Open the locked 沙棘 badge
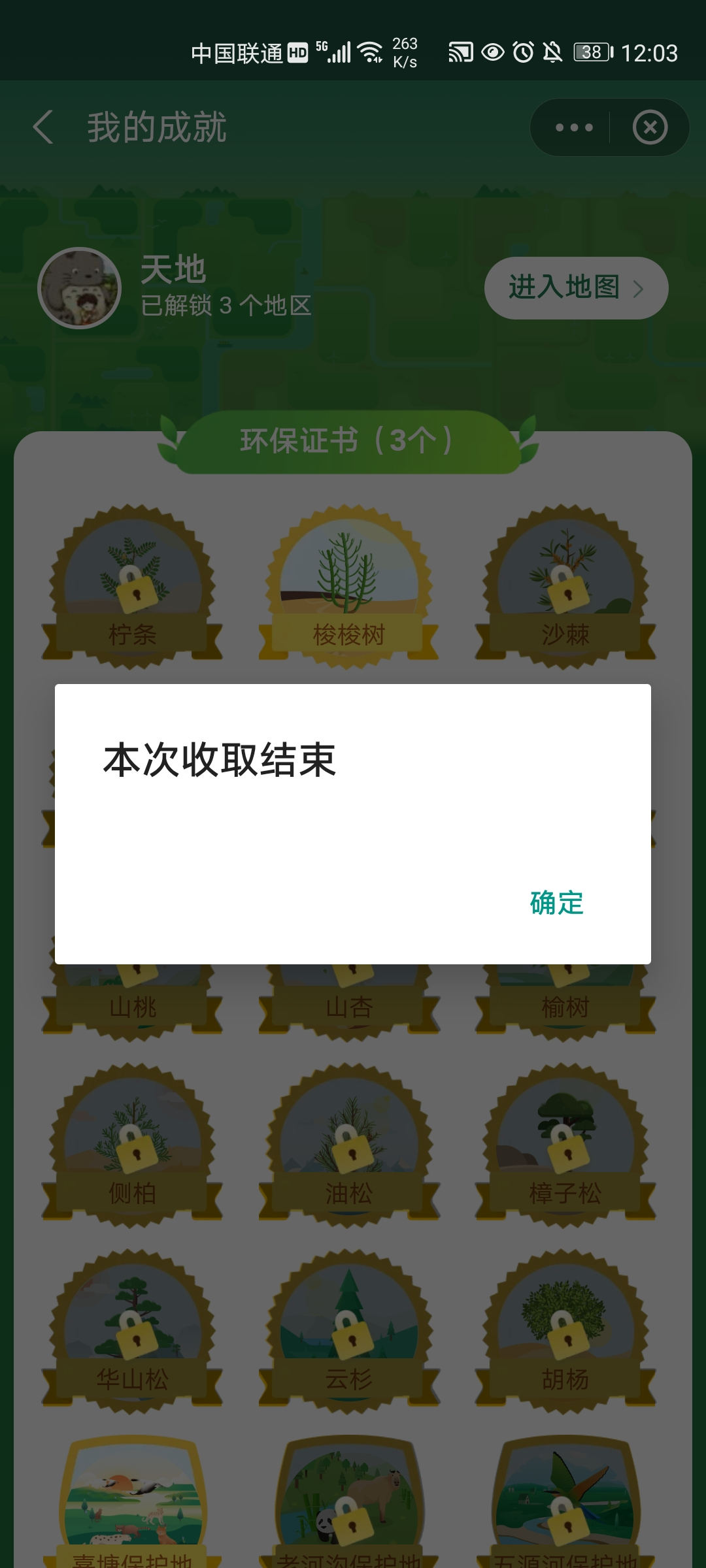Viewport: 706px width, 1568px height. click(566, 586)
